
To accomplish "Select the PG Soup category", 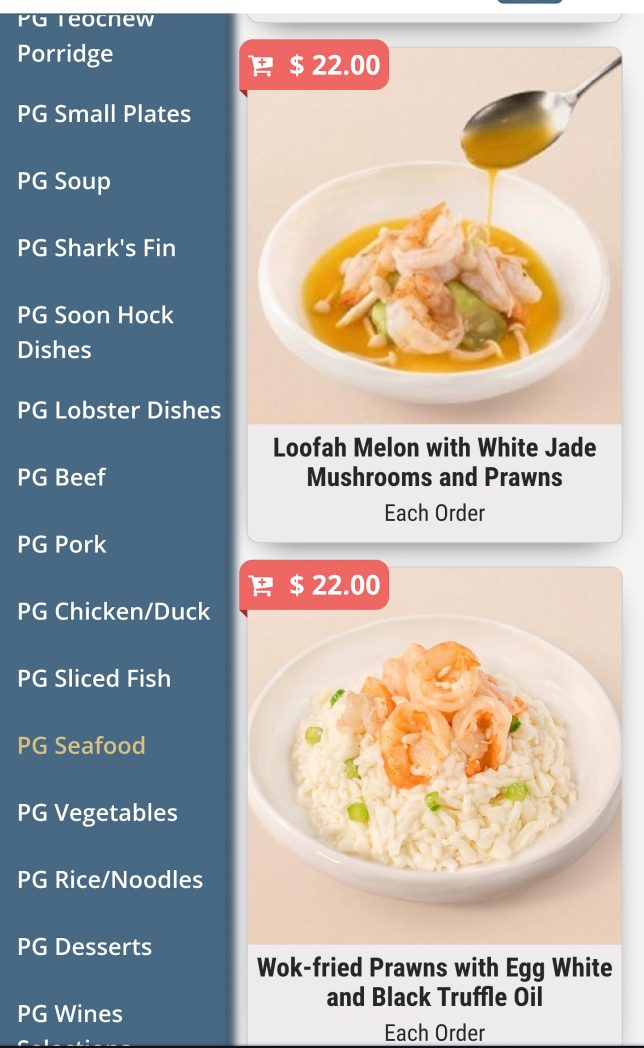I will click(x=64, y=181).
